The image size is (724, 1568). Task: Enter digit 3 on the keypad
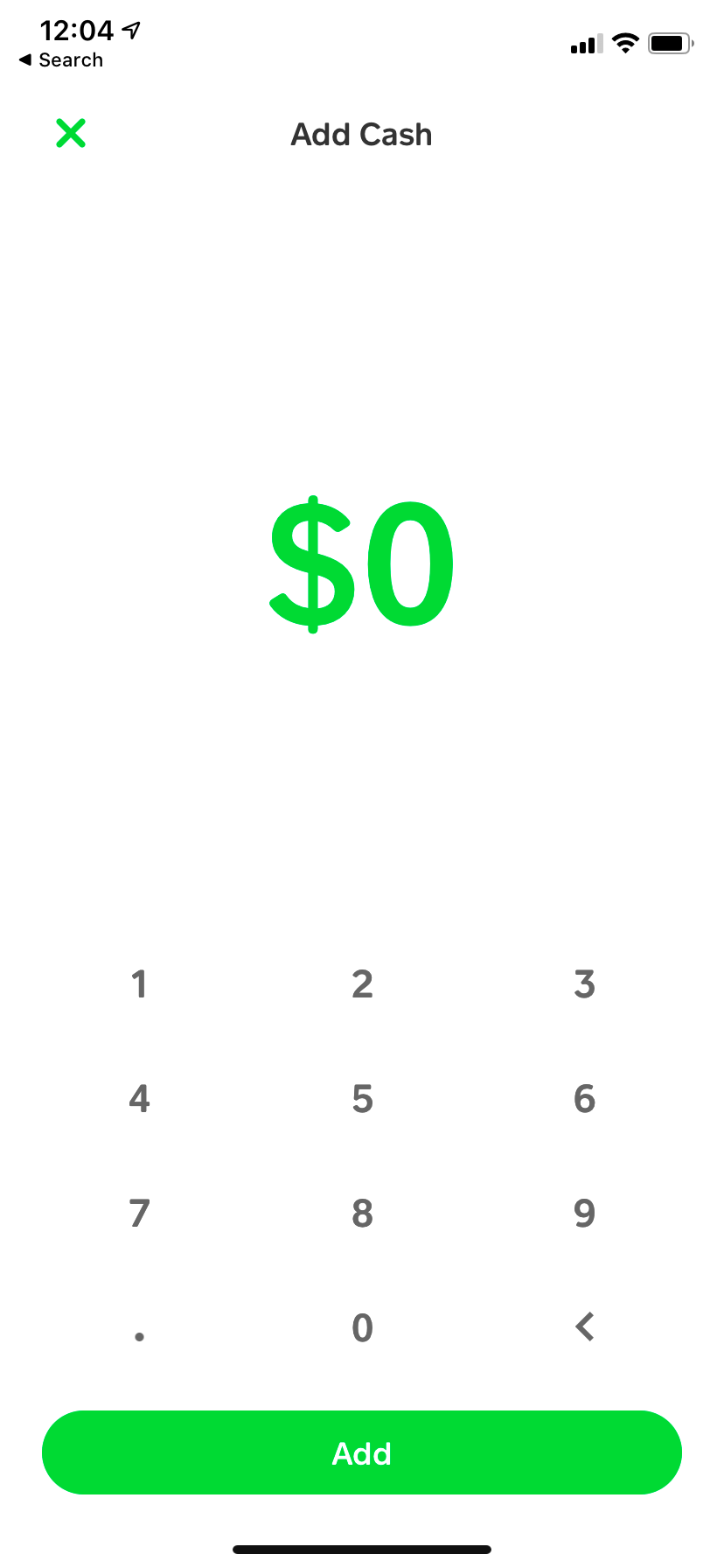[584, 984]
